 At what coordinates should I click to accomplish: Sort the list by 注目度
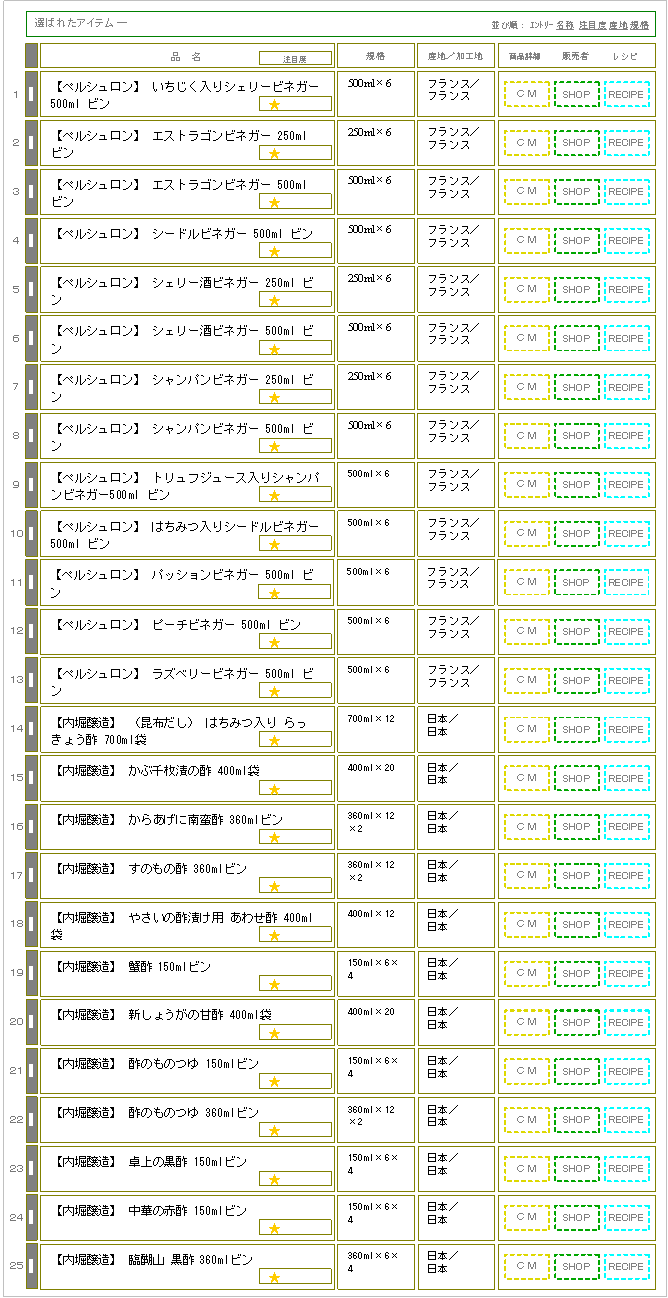click(592, 24)
